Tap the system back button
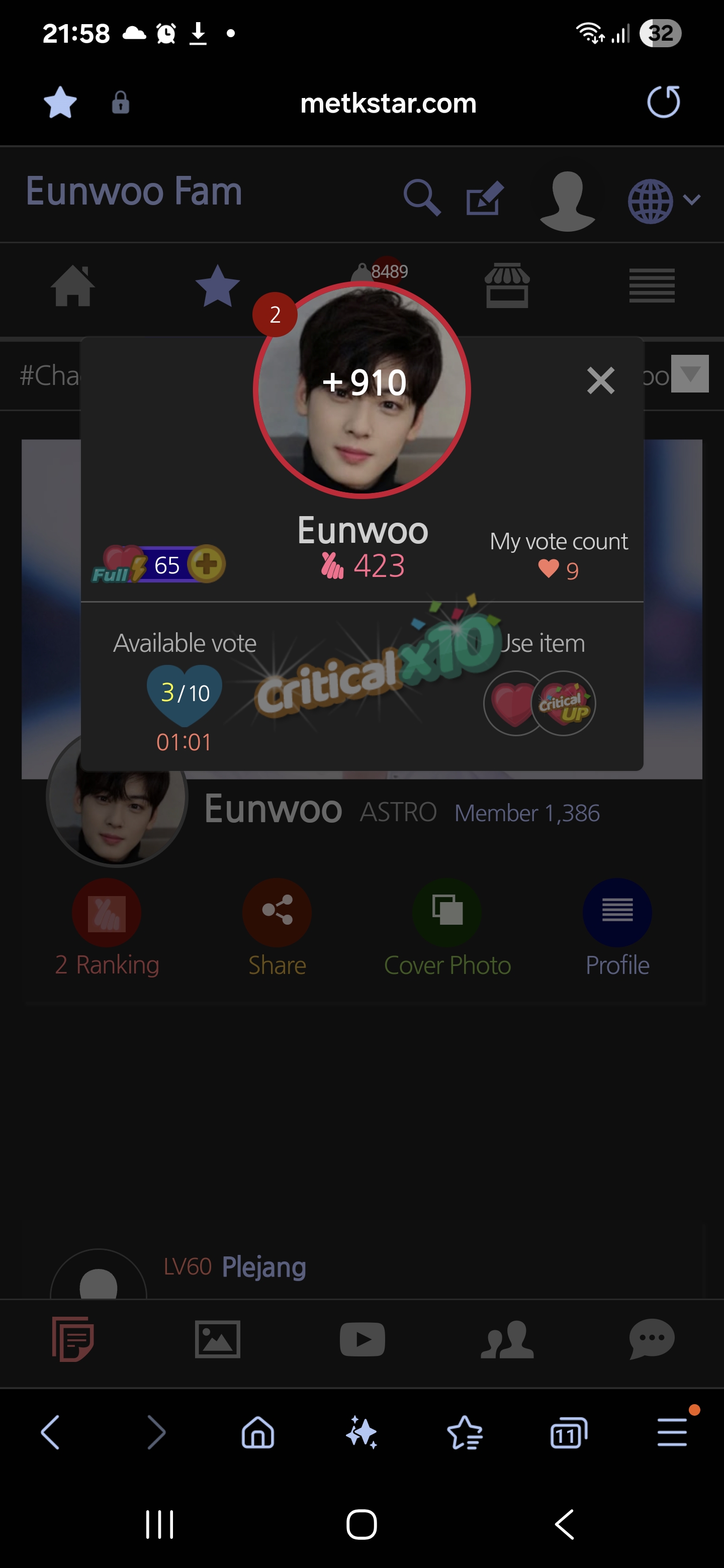 [565, 1524]
